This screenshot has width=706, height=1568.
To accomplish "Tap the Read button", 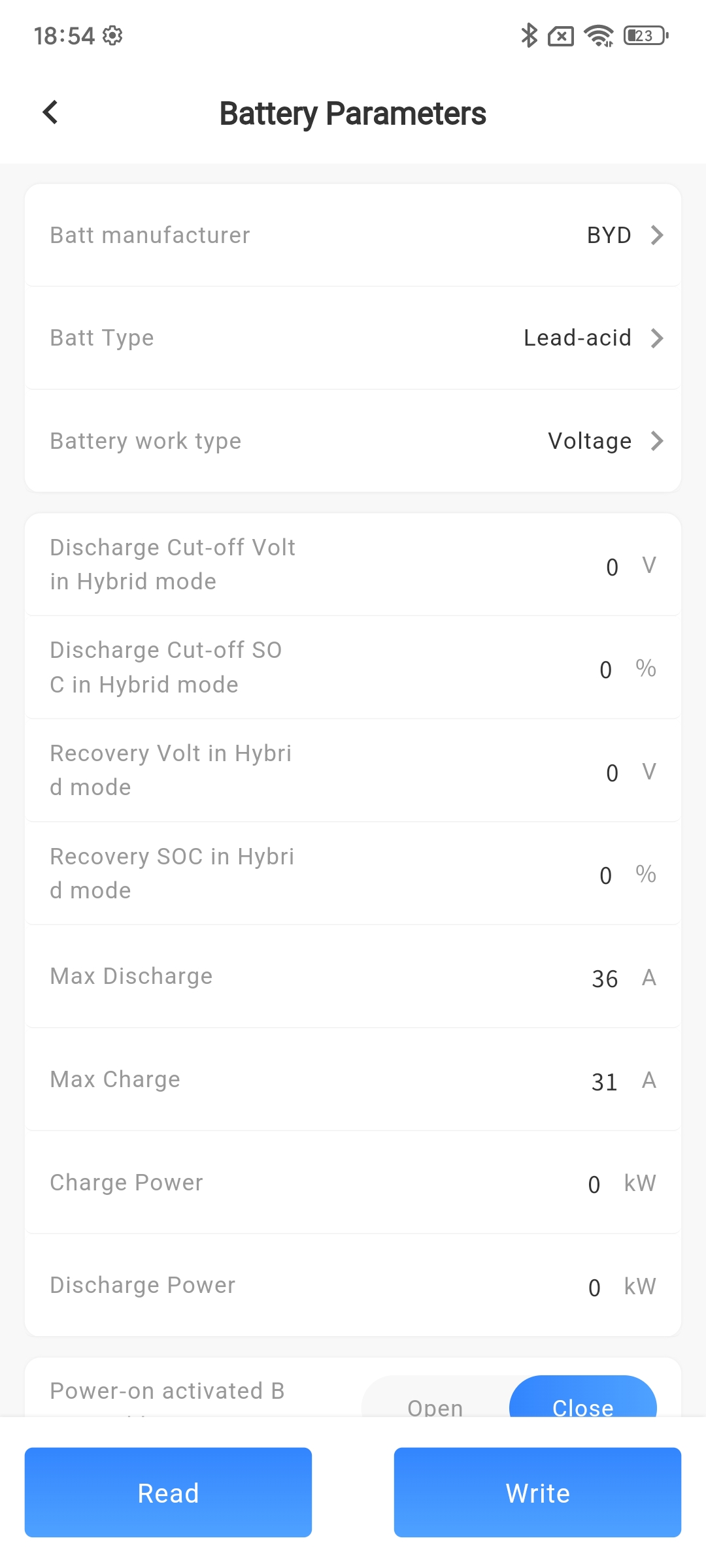I will (168, 1493).
